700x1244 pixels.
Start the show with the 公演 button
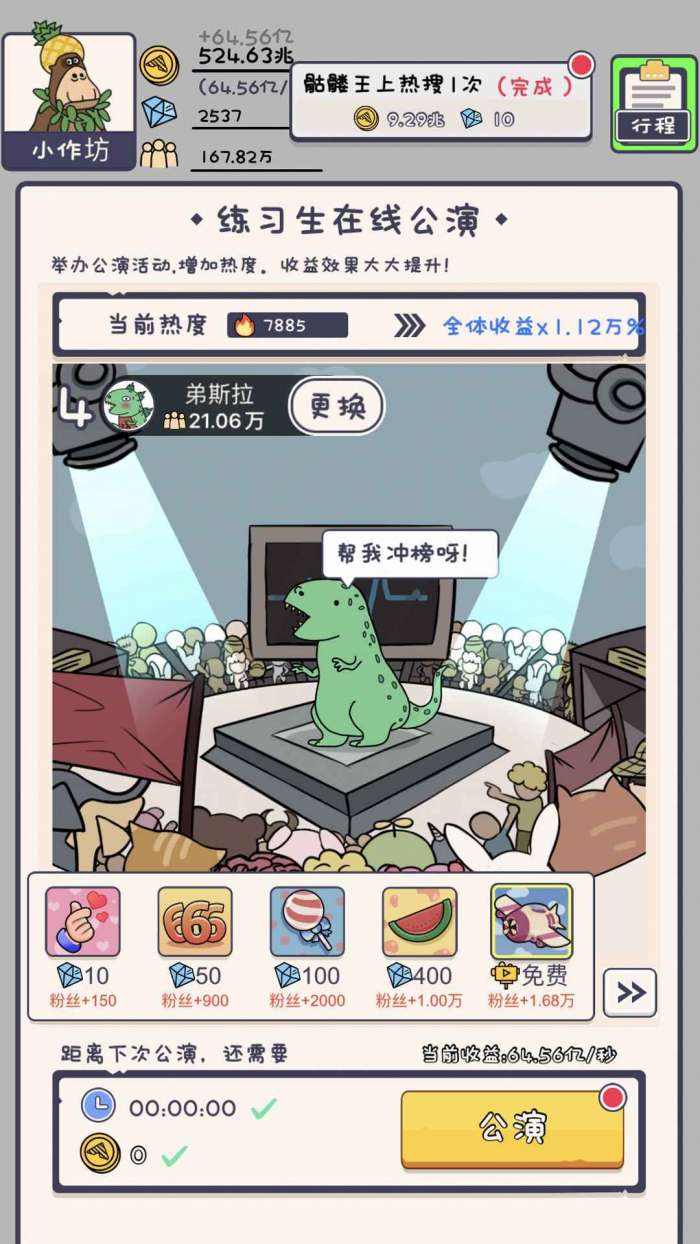coord(512,1128)
